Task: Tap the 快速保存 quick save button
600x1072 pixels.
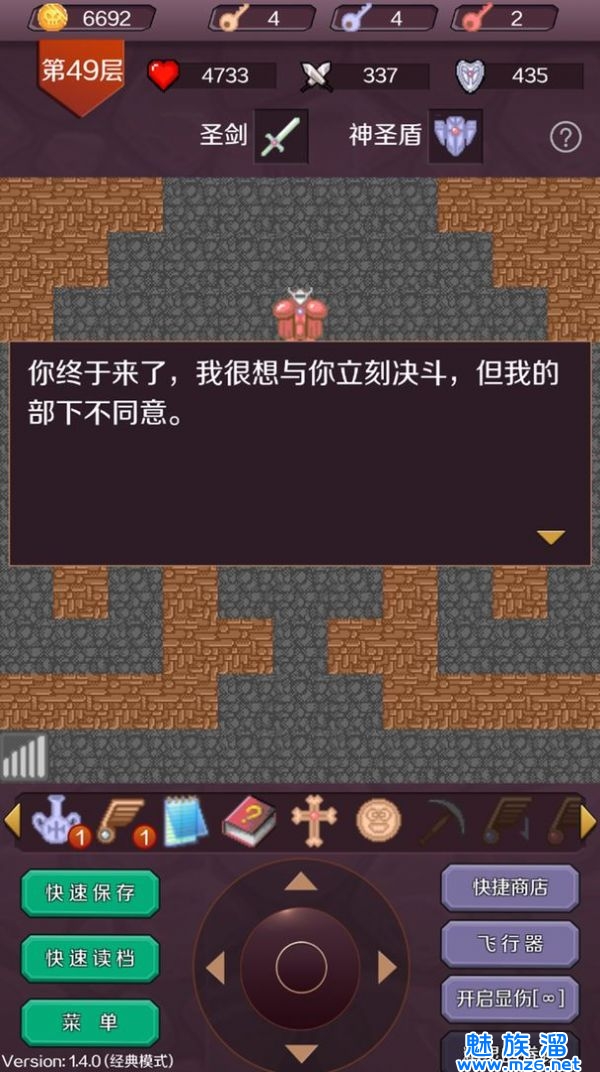Action: tap(90, 893)
